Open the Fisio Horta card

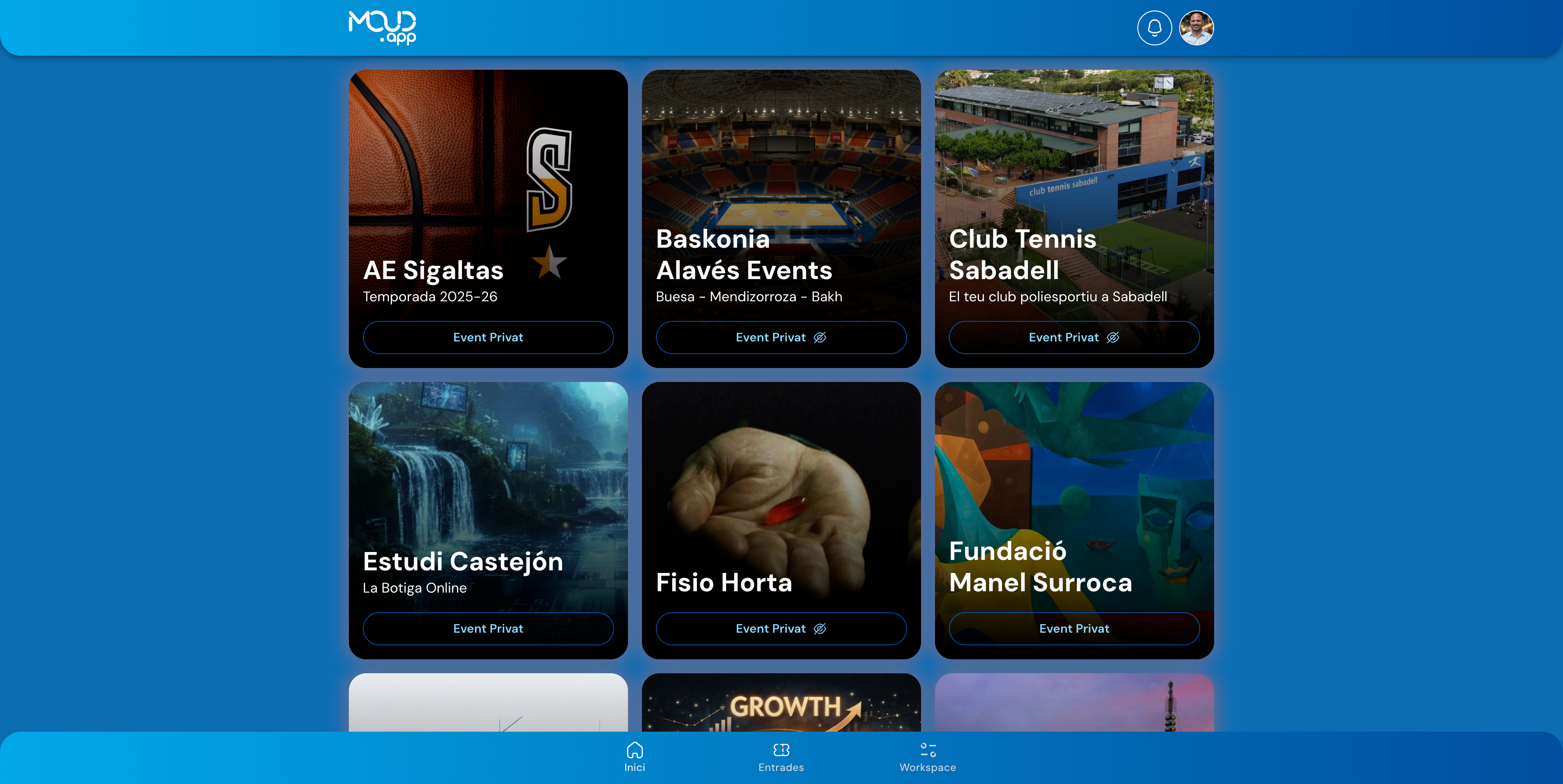[x=781, y=485]
